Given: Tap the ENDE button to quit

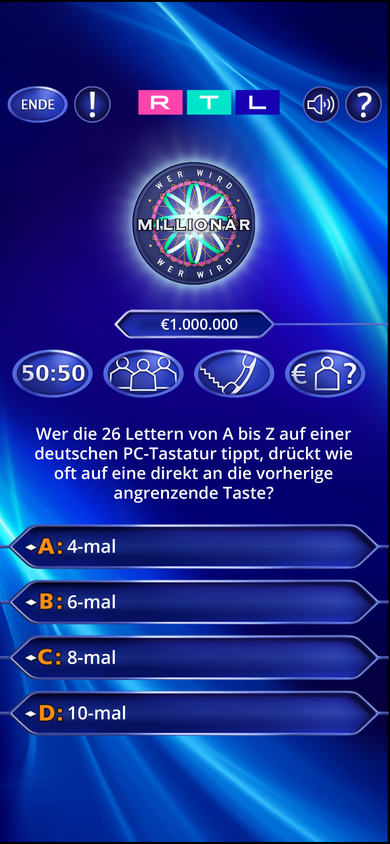Looking at the screenshot, I should click(38, 104).
